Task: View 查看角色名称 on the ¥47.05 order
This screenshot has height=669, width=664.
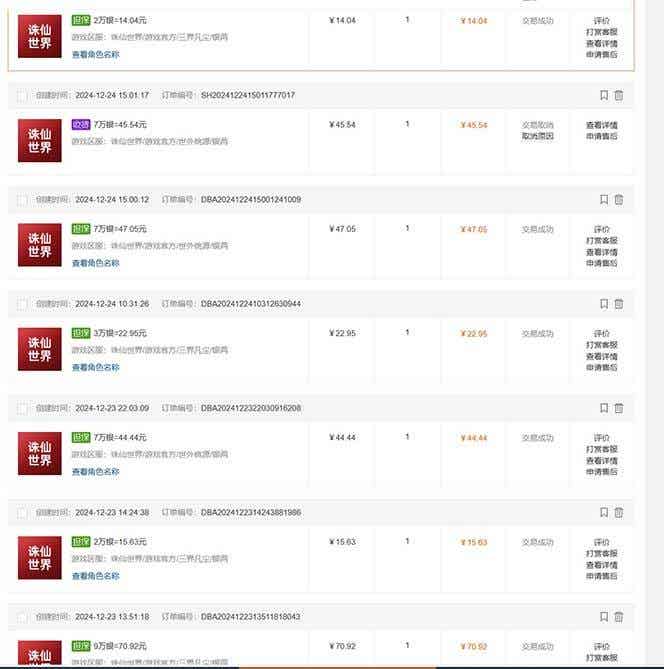Action: pyautogui.click(x=95, y=263)
